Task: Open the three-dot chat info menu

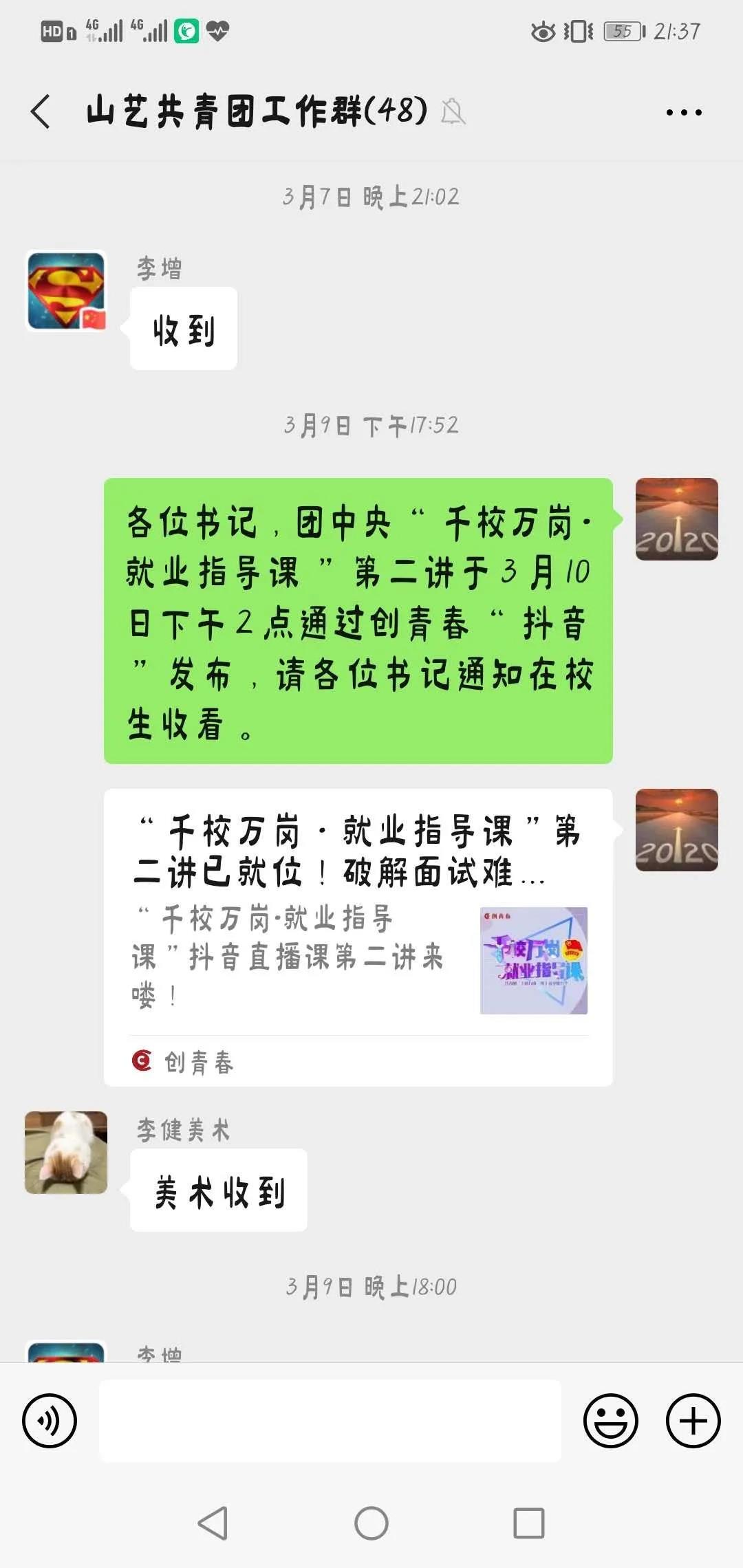Action: (684, 112)
